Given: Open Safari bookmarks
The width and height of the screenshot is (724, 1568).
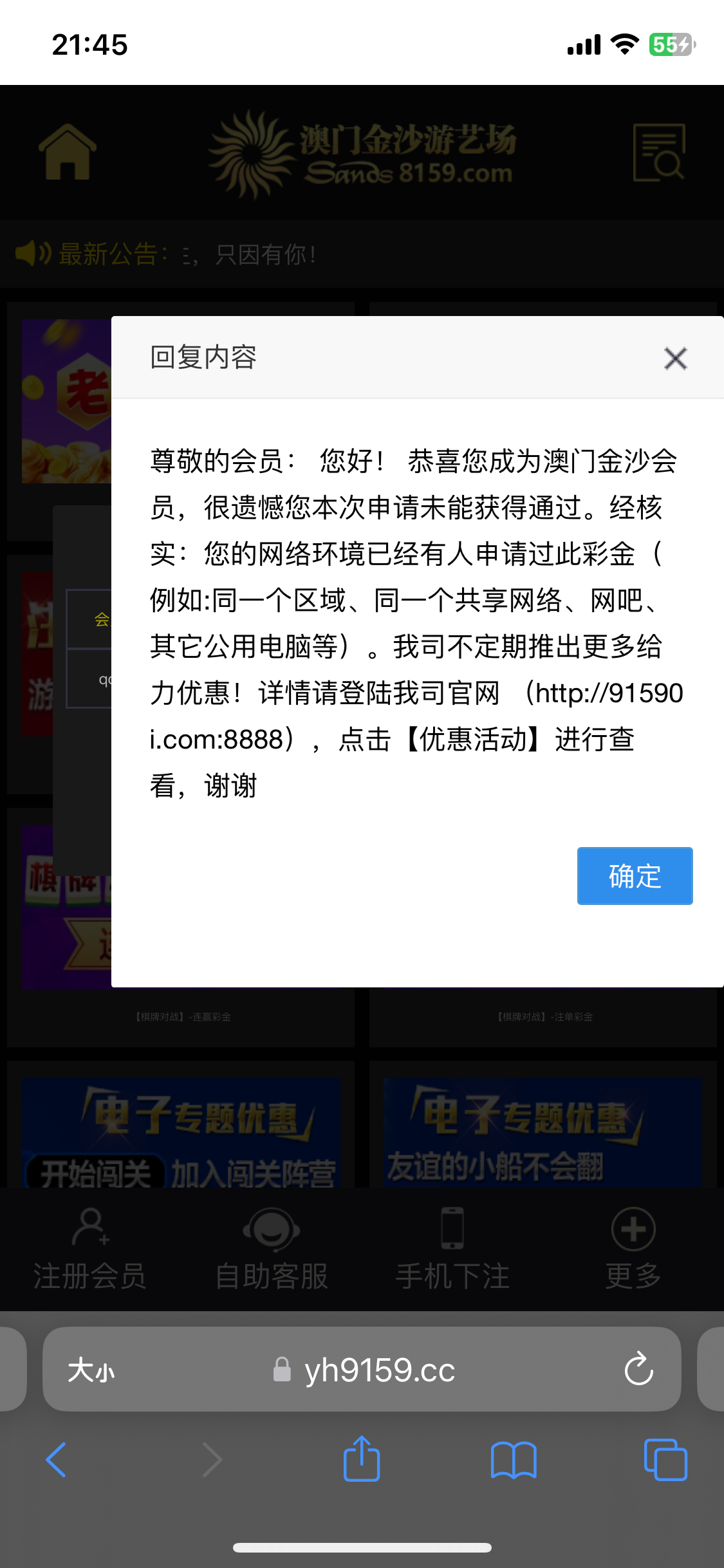Looking at the screenshot, I should coord(513,1460).
